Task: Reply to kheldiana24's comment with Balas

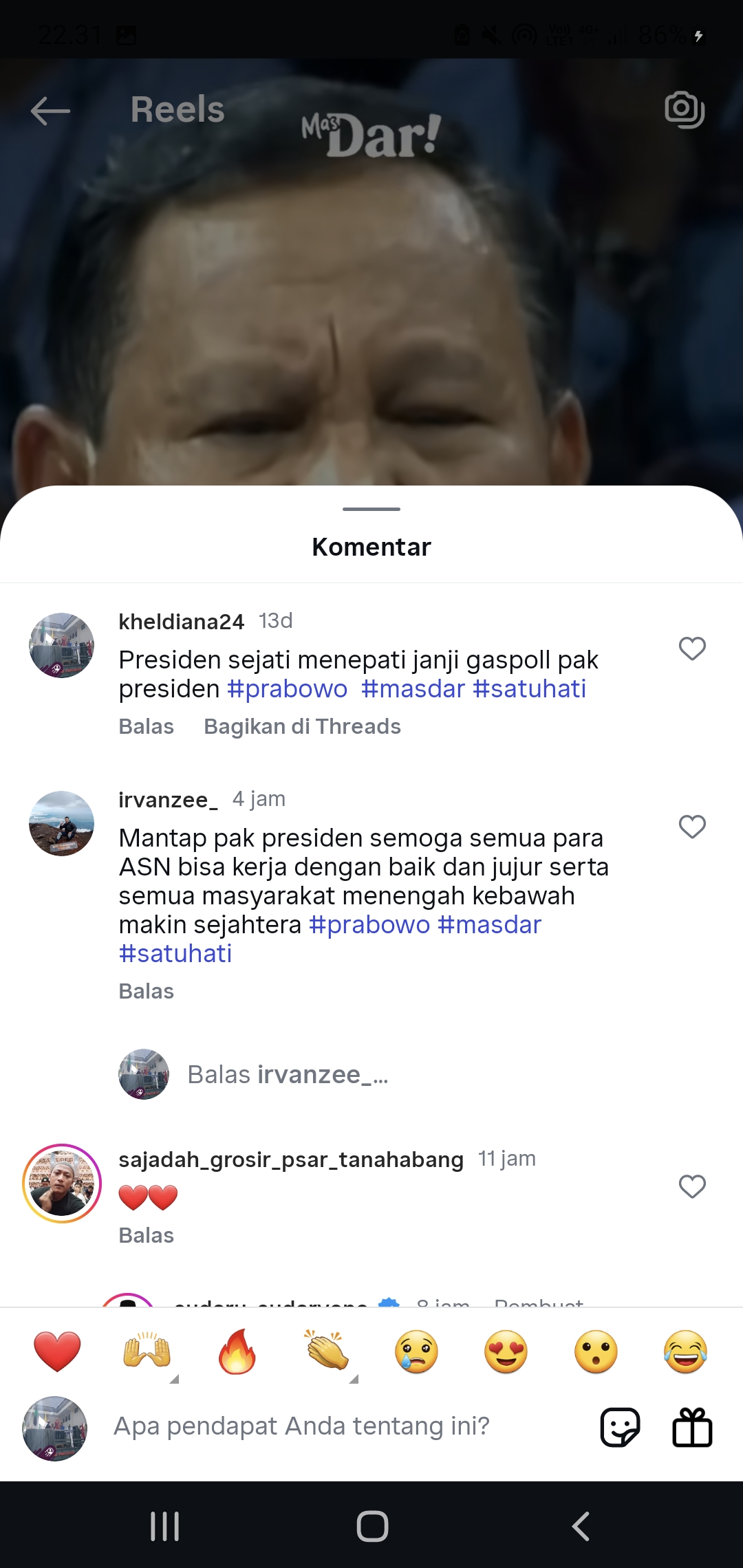Action: click(147, 726)
